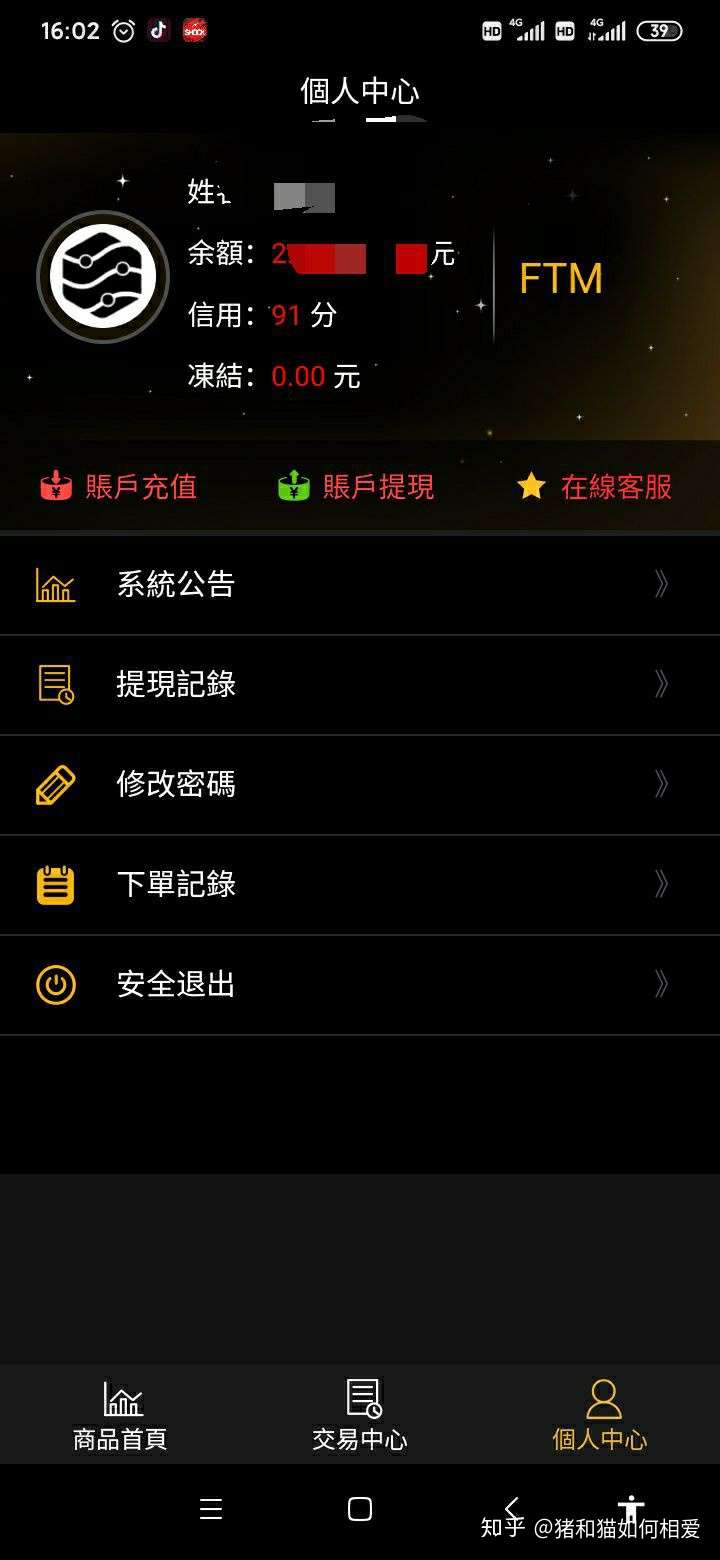Open the system recent apps menu
Image resolution: width=720 pixels, height=1560 pixels.
click(x=211, y=1509)
